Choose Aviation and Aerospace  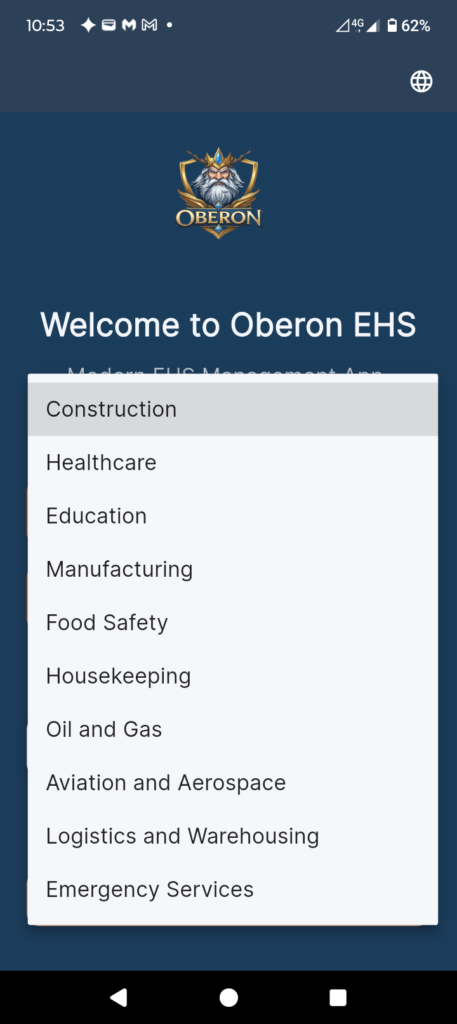point(232,782)
